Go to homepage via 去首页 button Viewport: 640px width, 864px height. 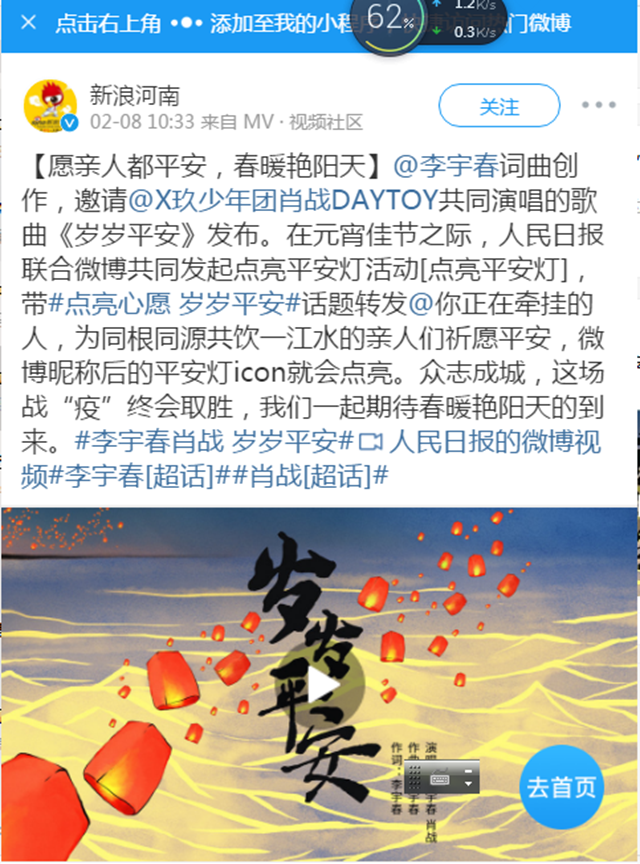coord(561,787)
